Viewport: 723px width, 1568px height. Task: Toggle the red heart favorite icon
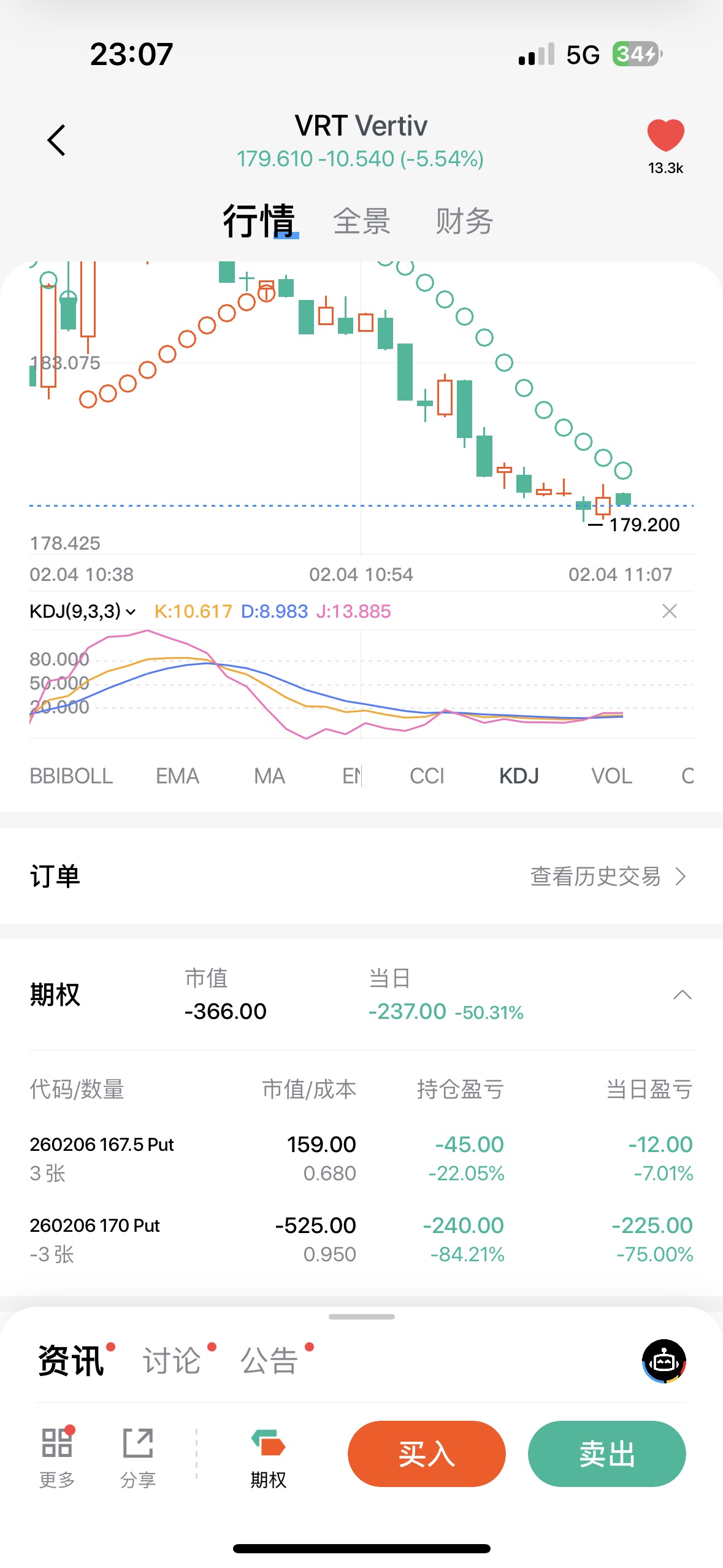coord(665,135)
